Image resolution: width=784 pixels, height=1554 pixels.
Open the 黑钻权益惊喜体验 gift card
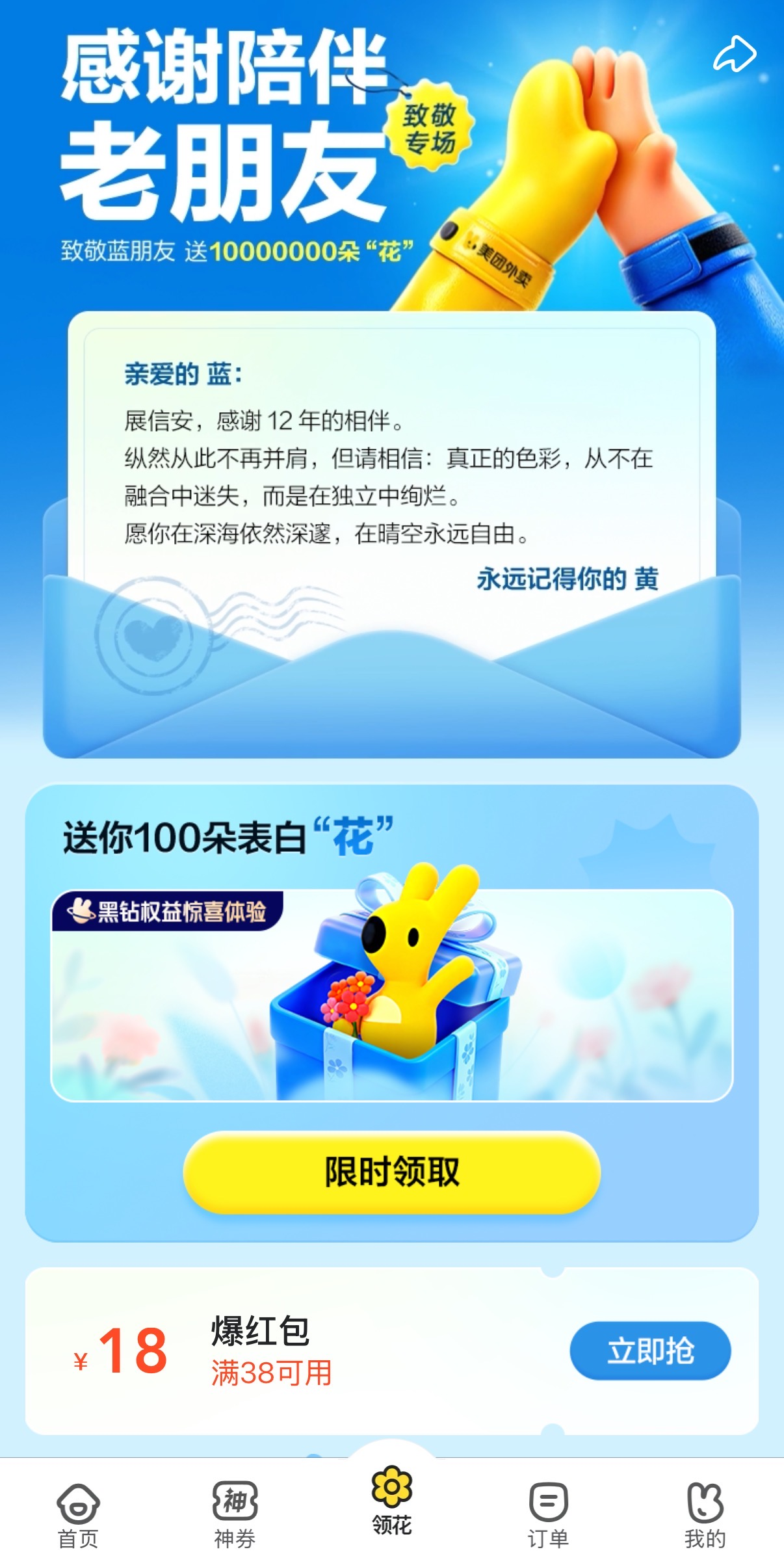[x=392, y=995]
